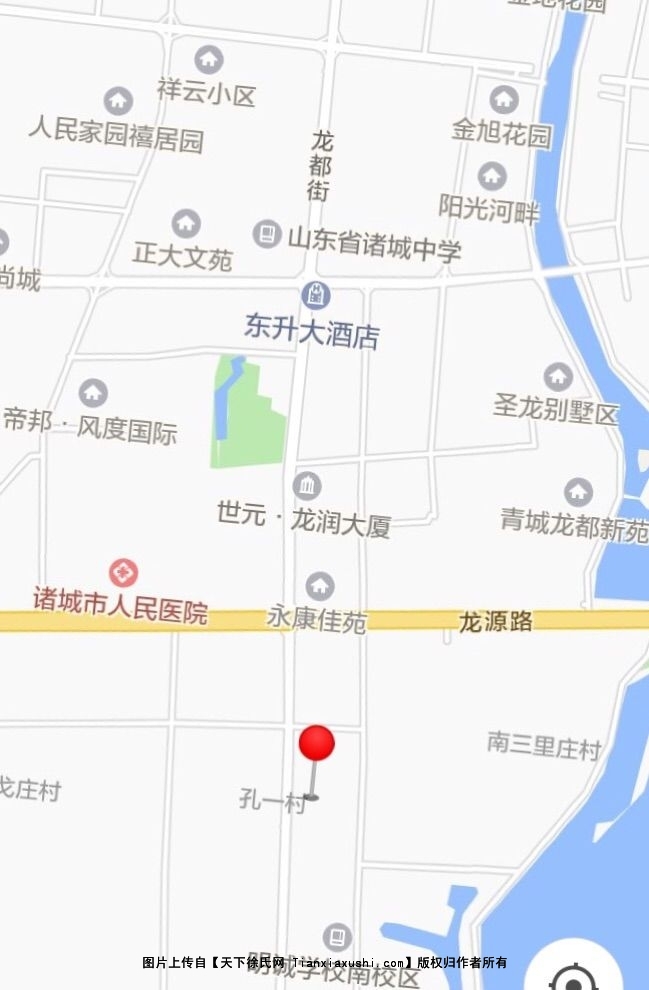
Task: Select the 诸城市人民医院 hospital marker
Action: tap(124, 574)
